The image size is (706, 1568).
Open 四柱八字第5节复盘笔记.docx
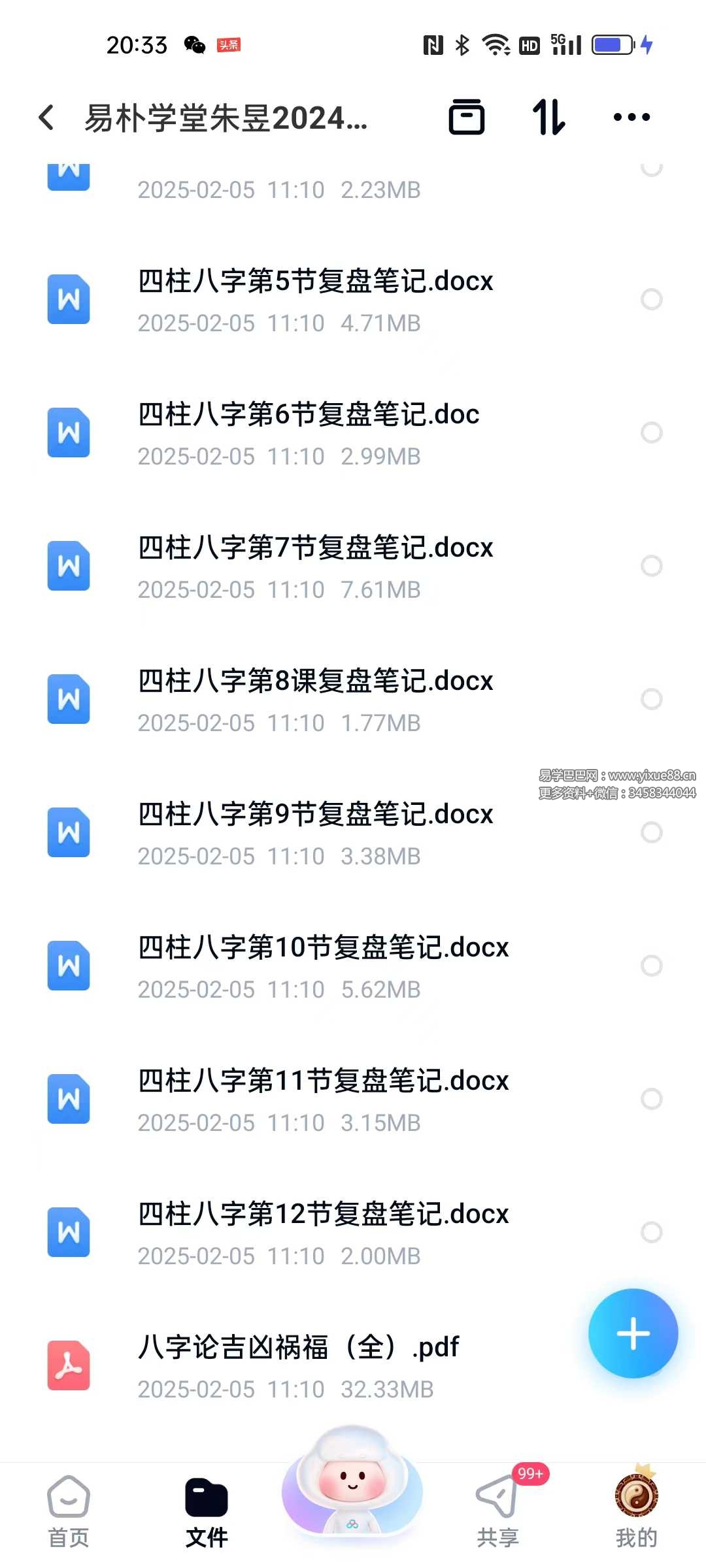(x=315, y=282)
